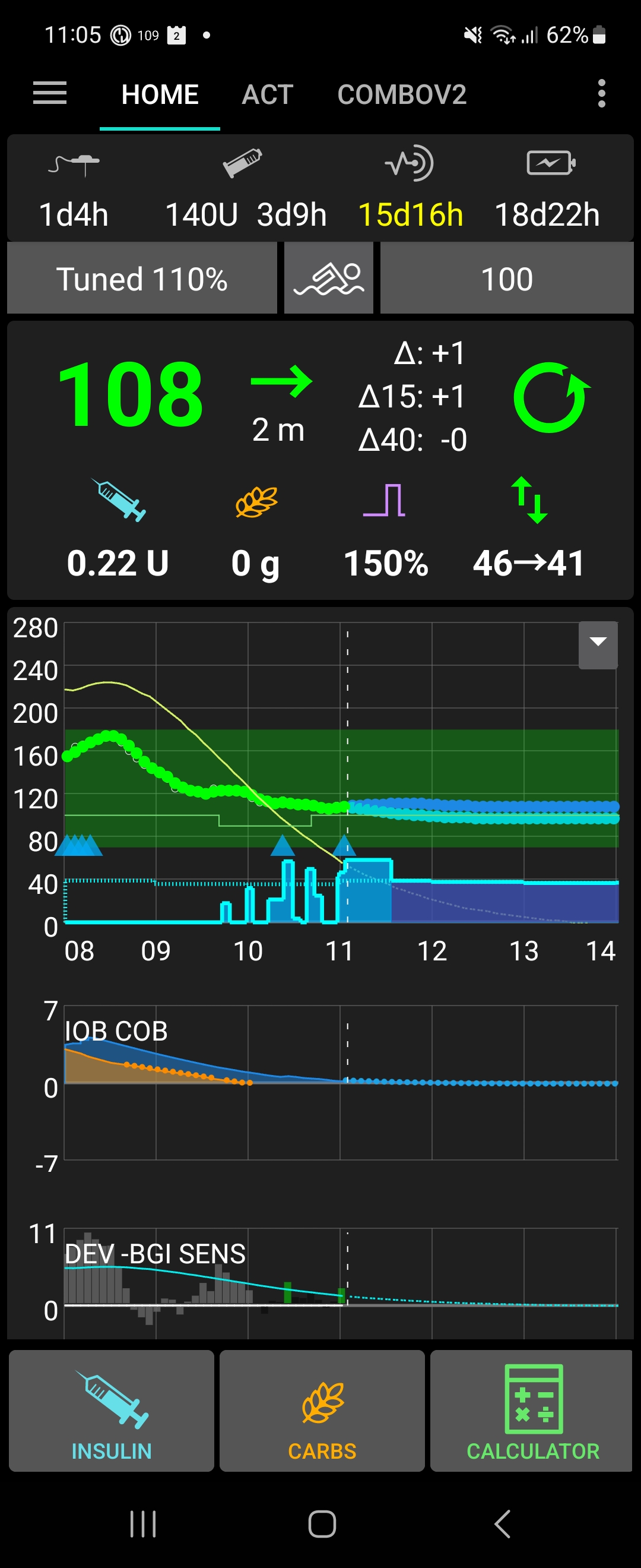Select the HOME tab
This screenshot has width=641, height=1568.
(x=160, y=95)
